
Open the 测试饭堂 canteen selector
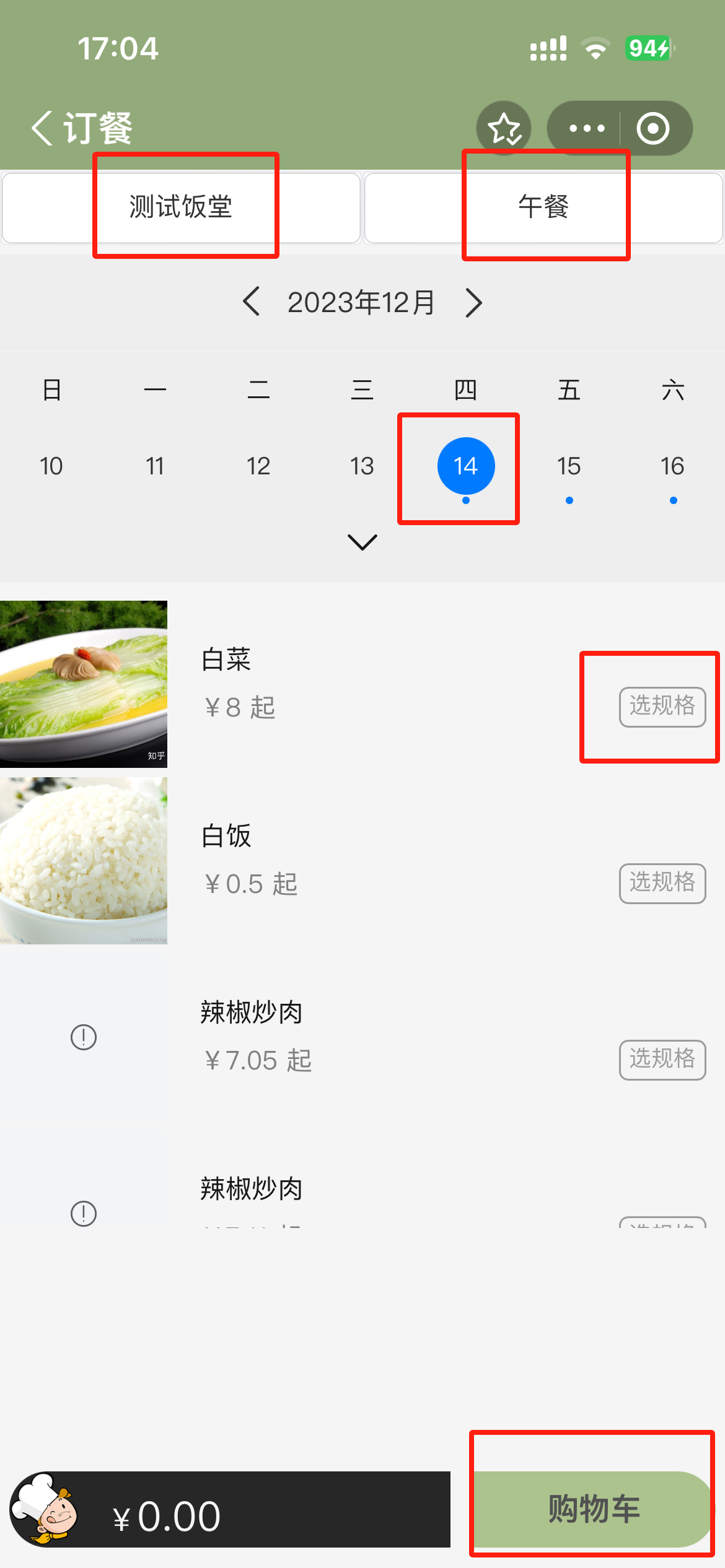click(x=181, y=207)
